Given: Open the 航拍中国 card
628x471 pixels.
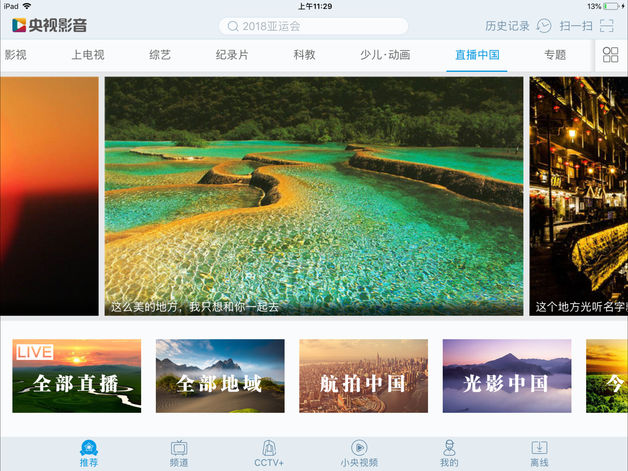Looking at the screenshot, I should coord(363,375).
